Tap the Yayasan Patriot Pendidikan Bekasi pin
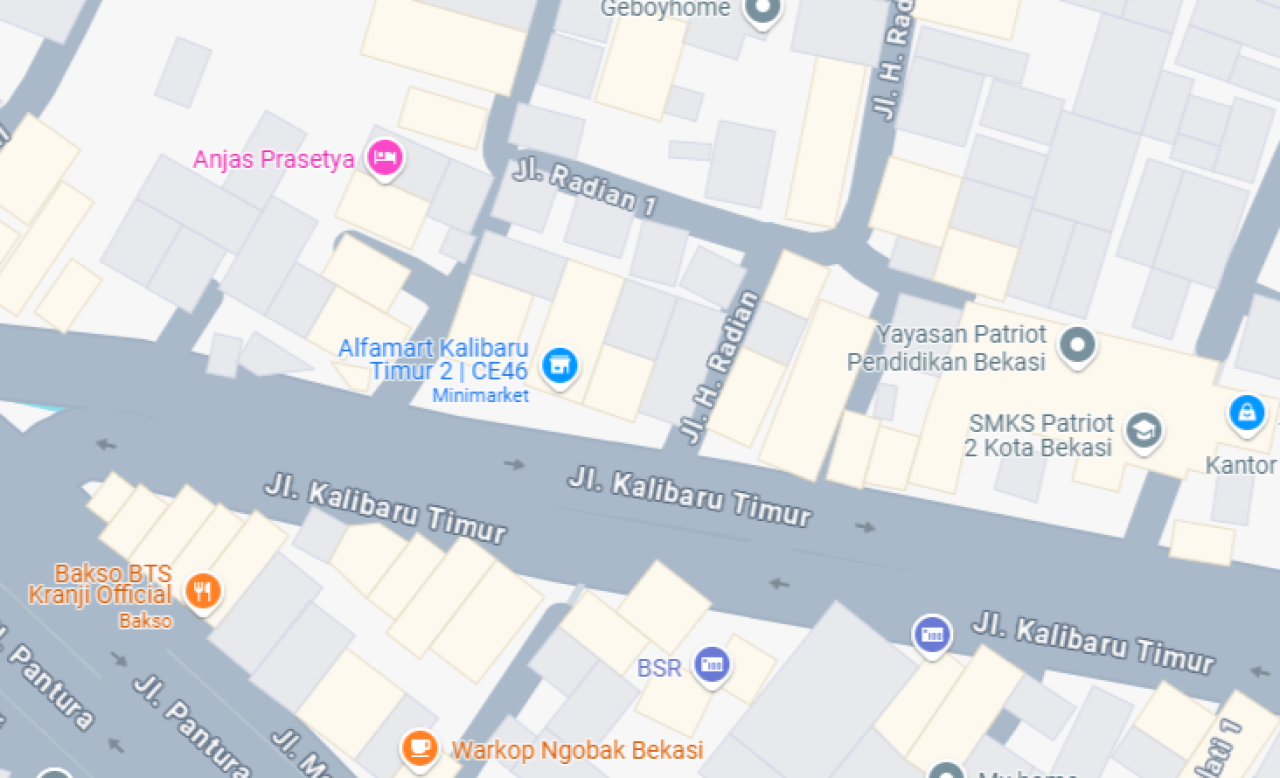 (x=1077, y=346)
